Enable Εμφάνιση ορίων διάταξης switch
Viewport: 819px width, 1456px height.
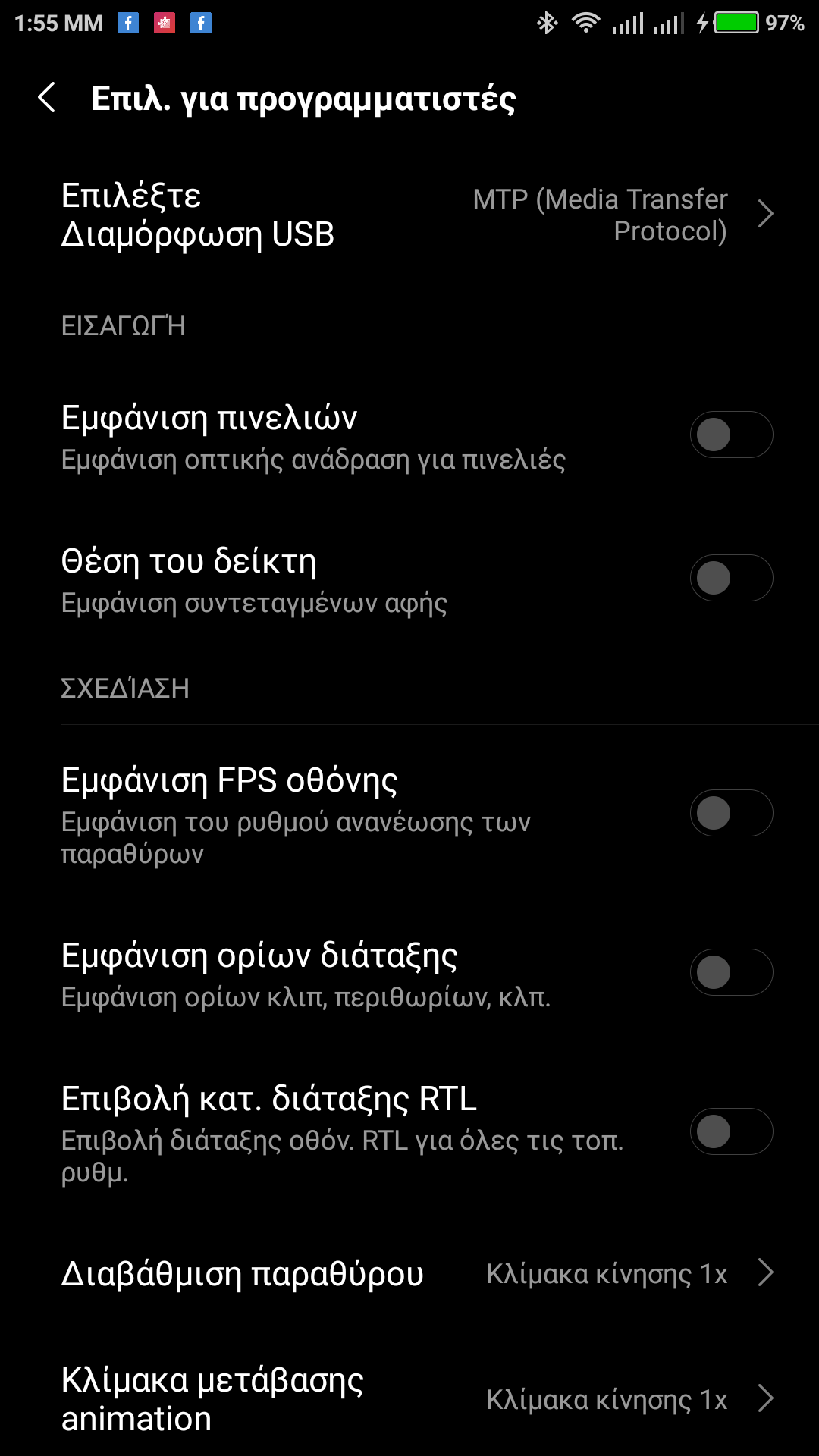(730, 973)
